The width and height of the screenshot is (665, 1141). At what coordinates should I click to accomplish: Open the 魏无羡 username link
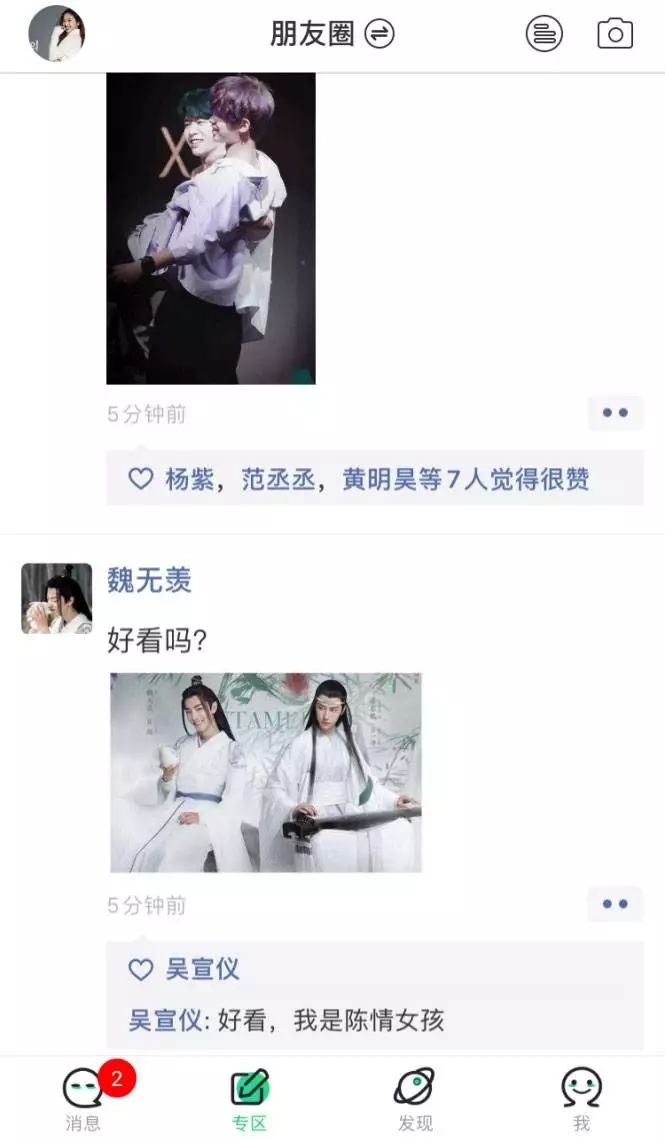click(149, 580)
